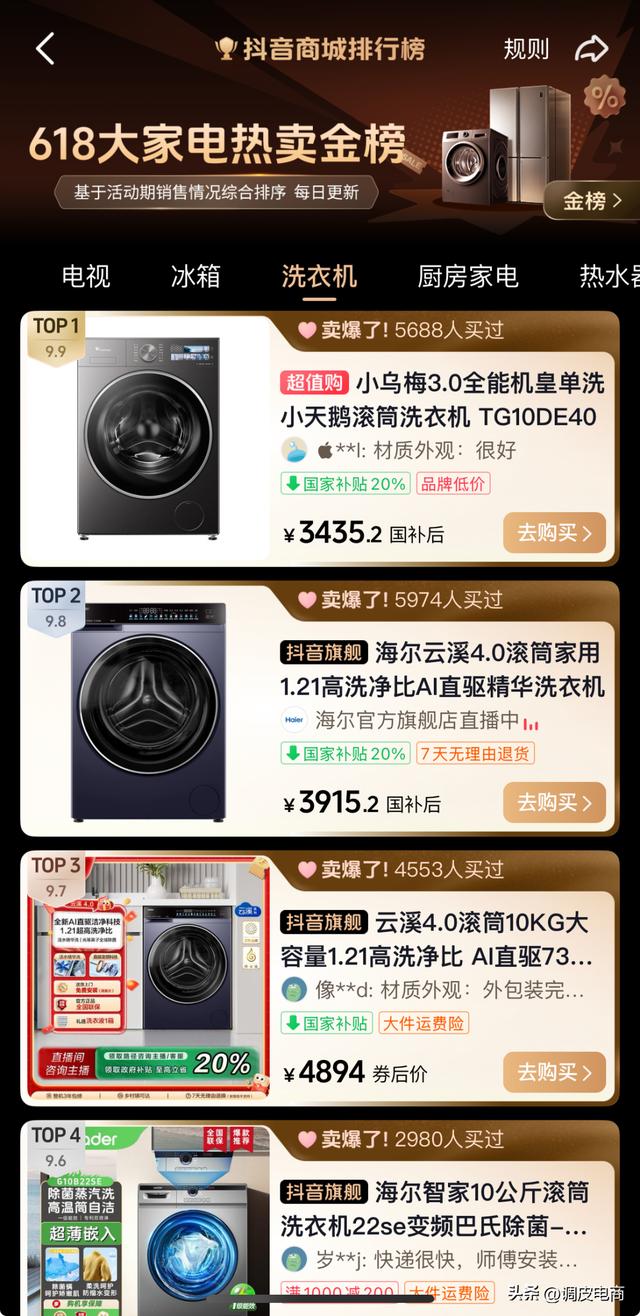
Task: Go back using the top-left arrow
Action: 45,48
